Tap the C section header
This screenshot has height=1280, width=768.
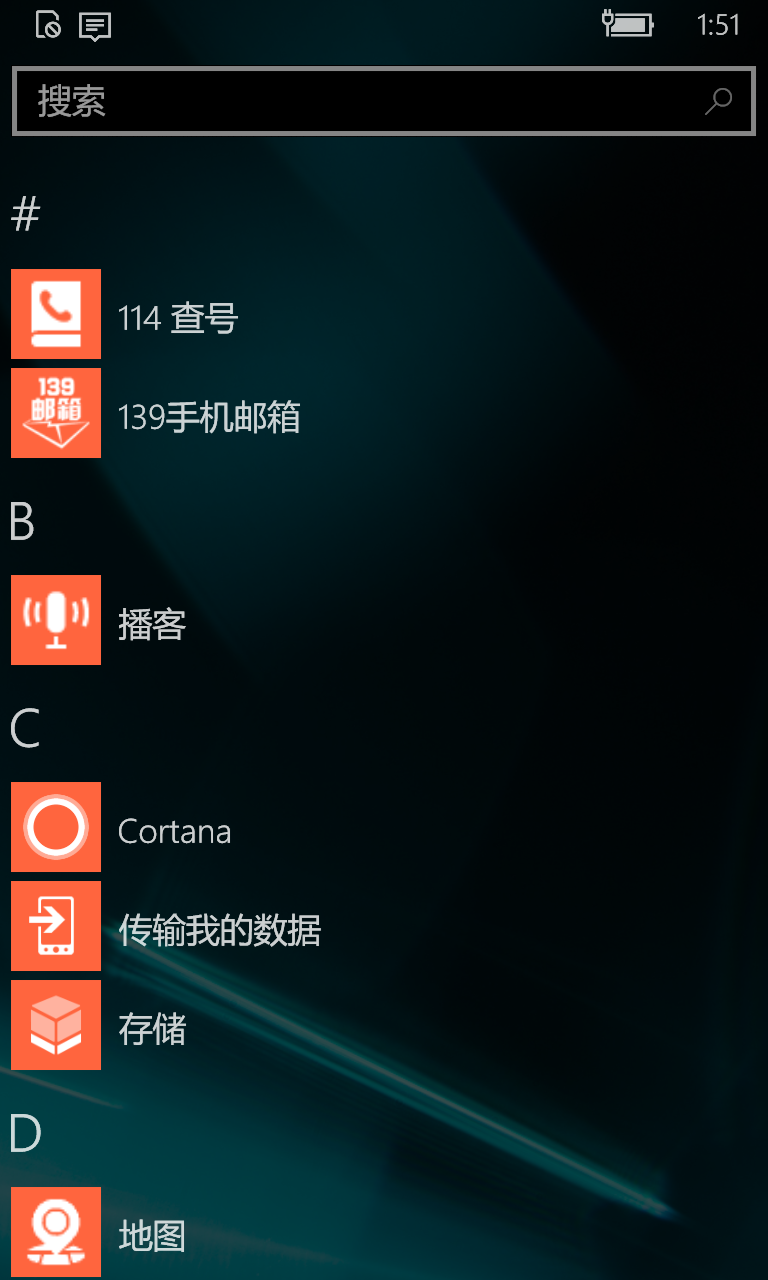[x=25, y=729]
